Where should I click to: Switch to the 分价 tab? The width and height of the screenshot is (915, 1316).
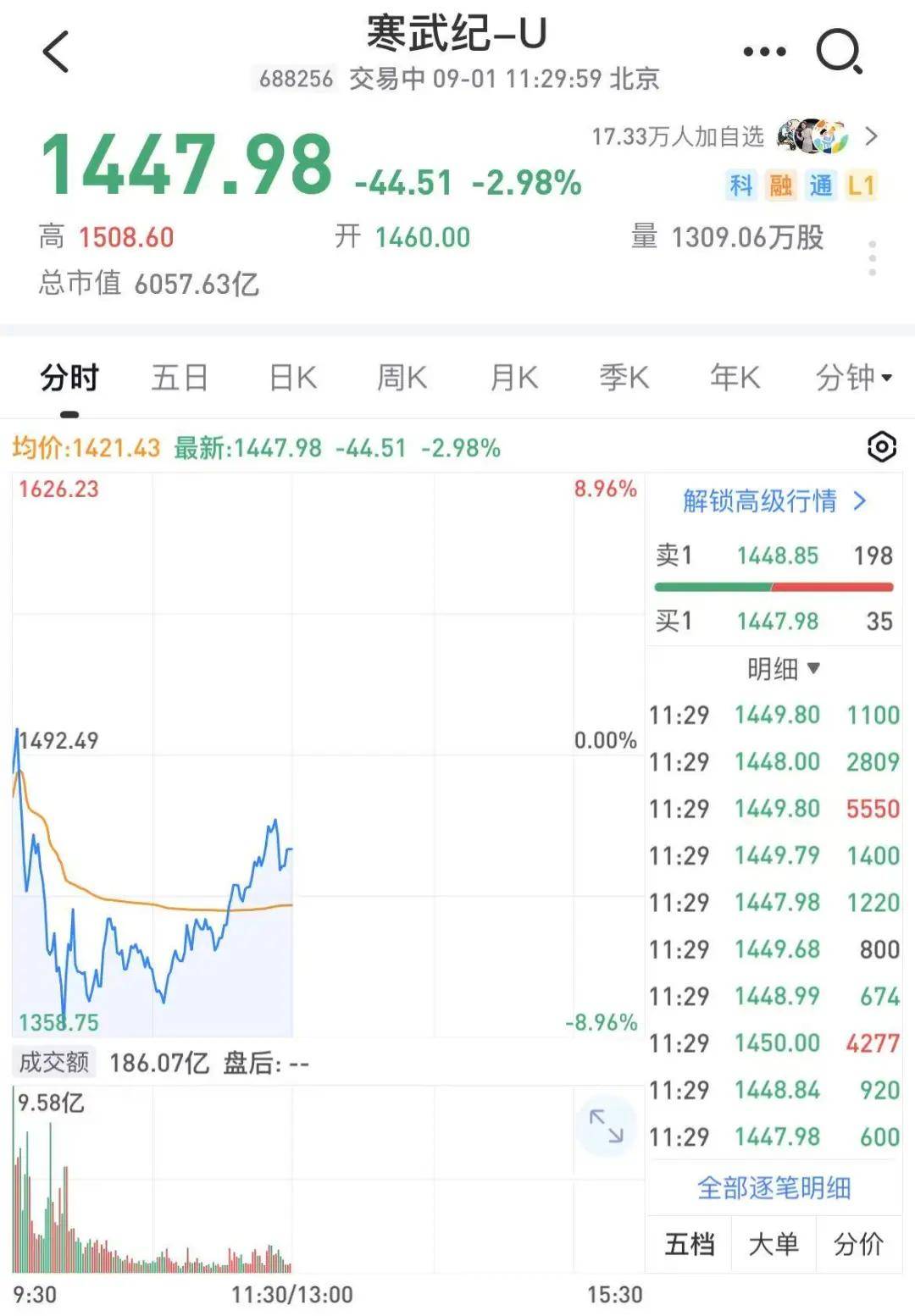[x=858, y=1244]
